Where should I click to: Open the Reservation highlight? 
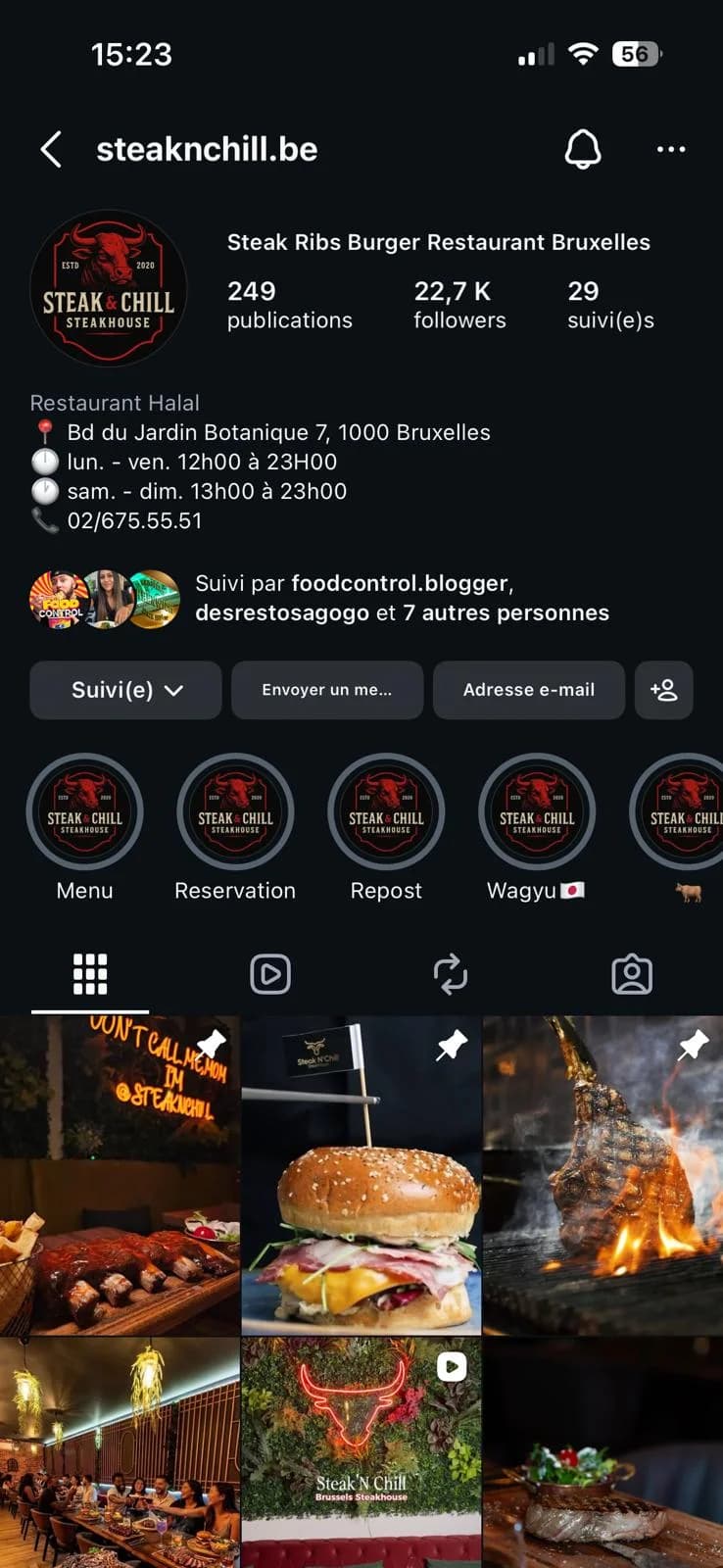point(235,813)
